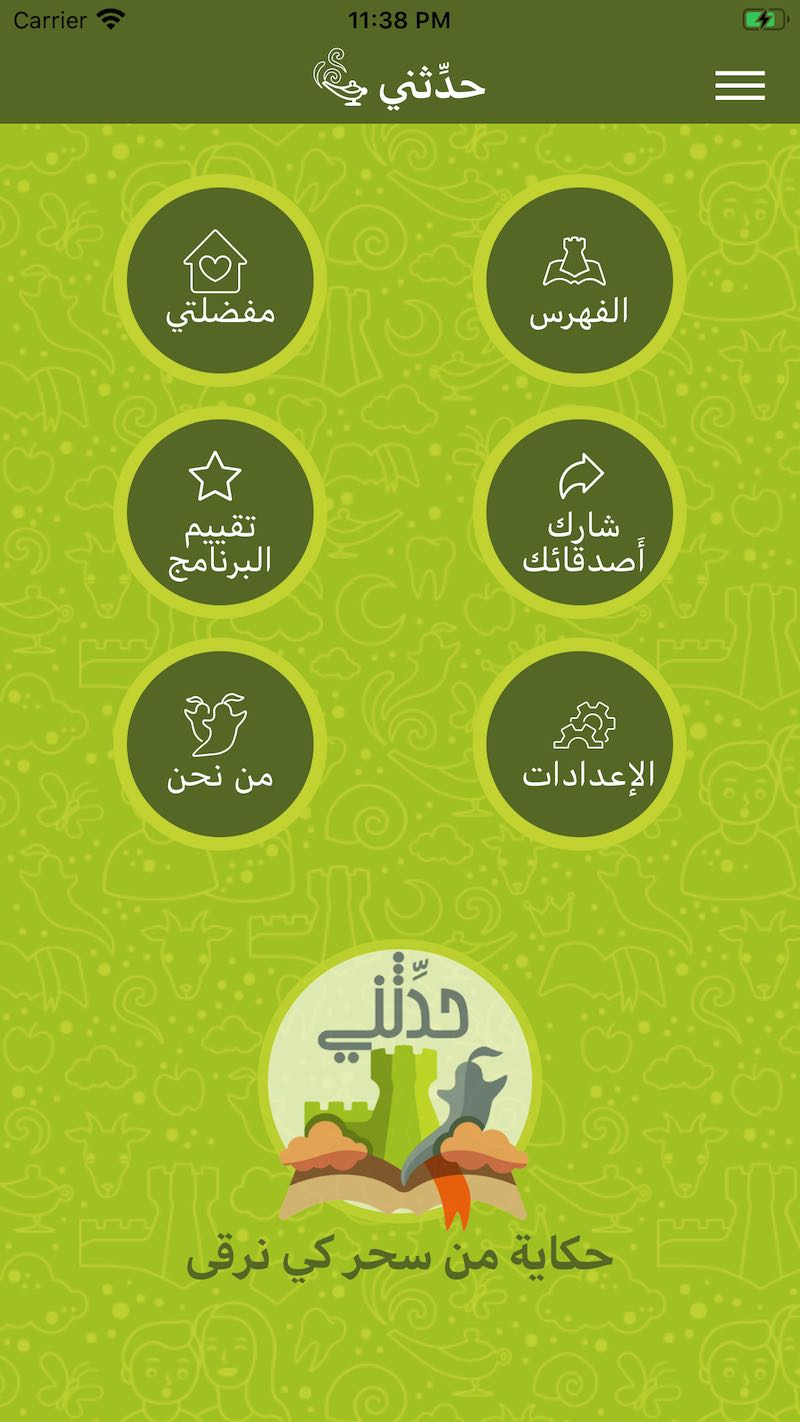Go to مفضلتي favorites
This screenshot has width=800, height=1422.
220,281
